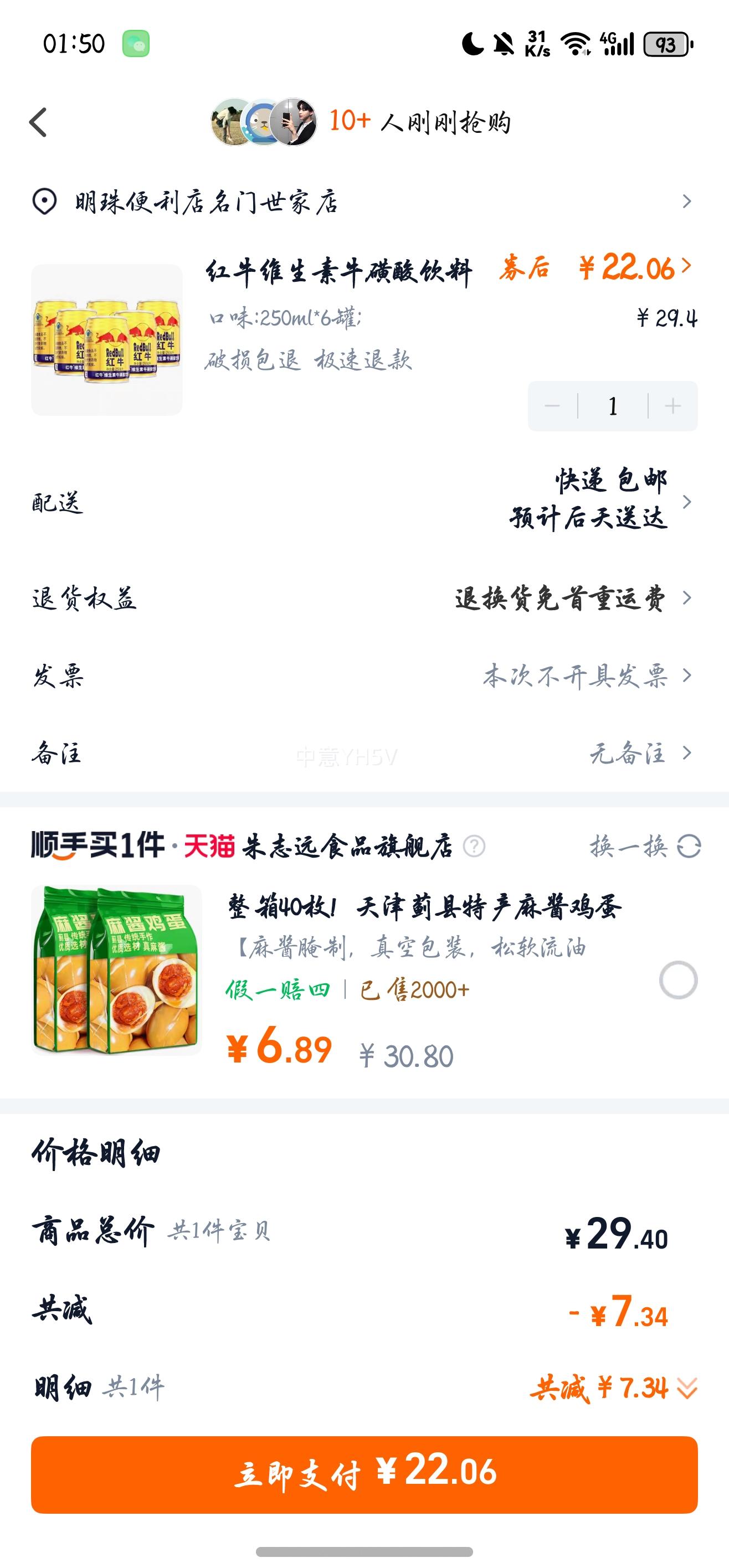Open the 券后 ¥22.06 price details
The image size is (729, 1568).
tap(597, 268)
